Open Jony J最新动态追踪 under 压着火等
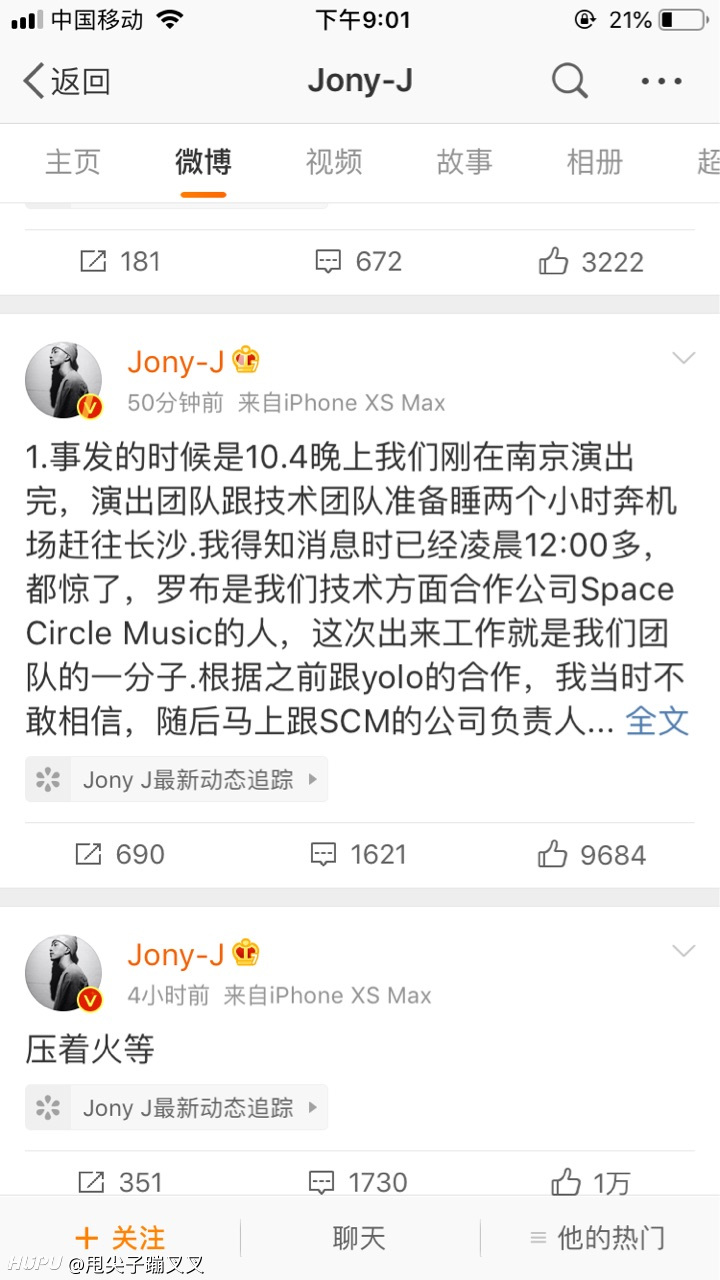Image resolution: width=720 pixels, height=1280 pixels. click(x=176, y=1107)
